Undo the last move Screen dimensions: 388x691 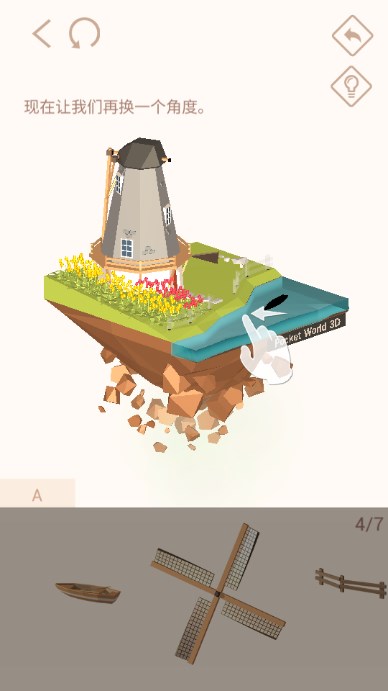click(352, 36)
